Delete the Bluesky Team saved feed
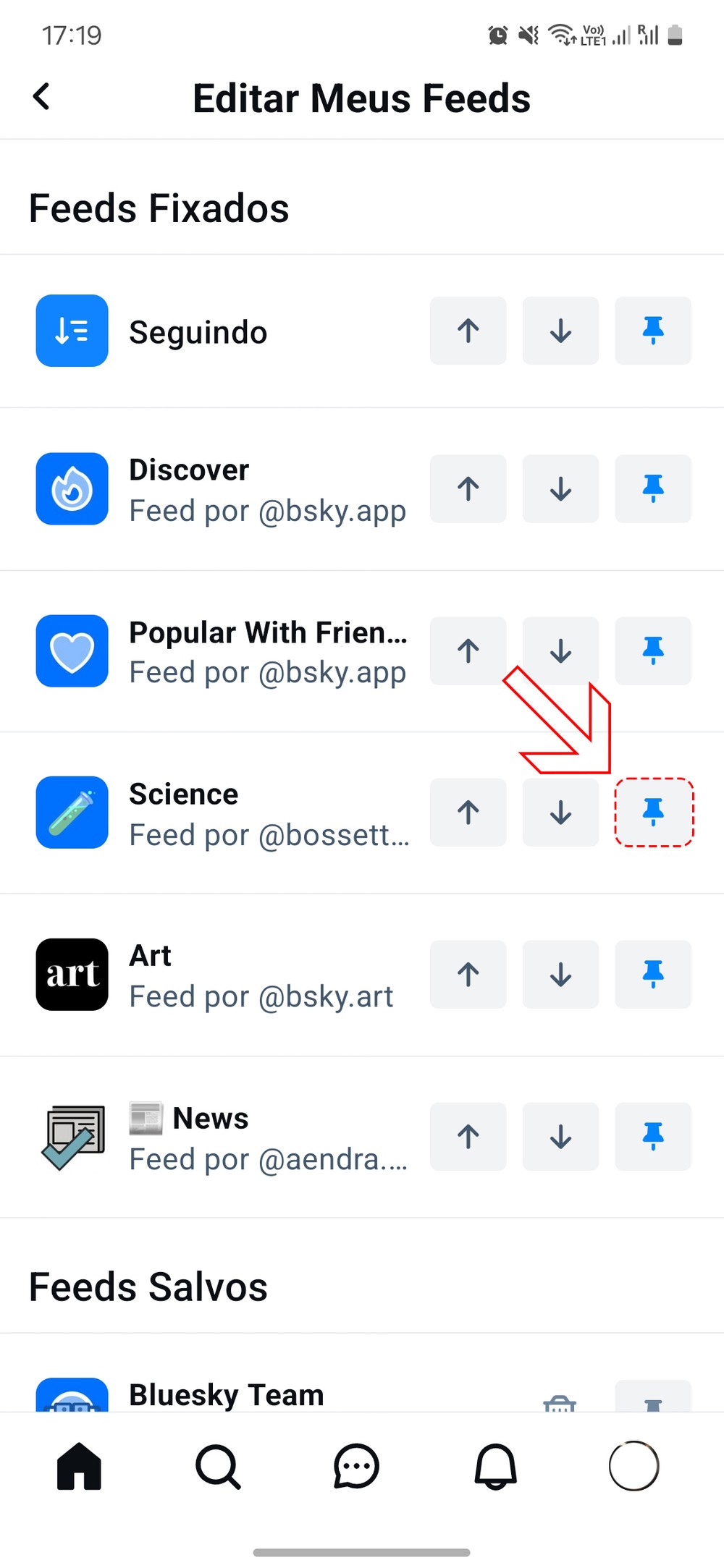Screen dimensions: 724x1568 (x=560, y=1404)
